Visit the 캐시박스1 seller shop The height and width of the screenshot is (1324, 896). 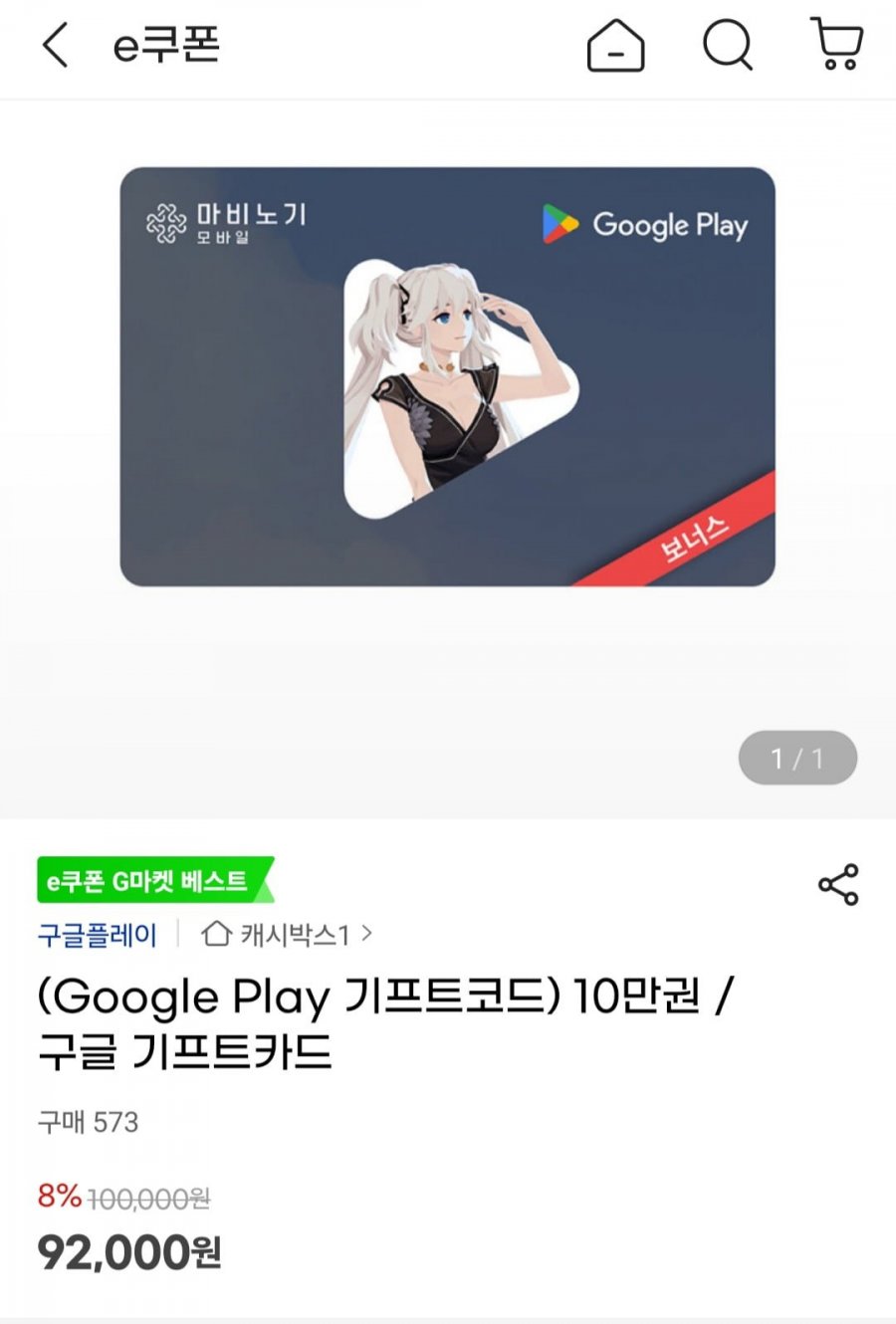coord(288,935)
